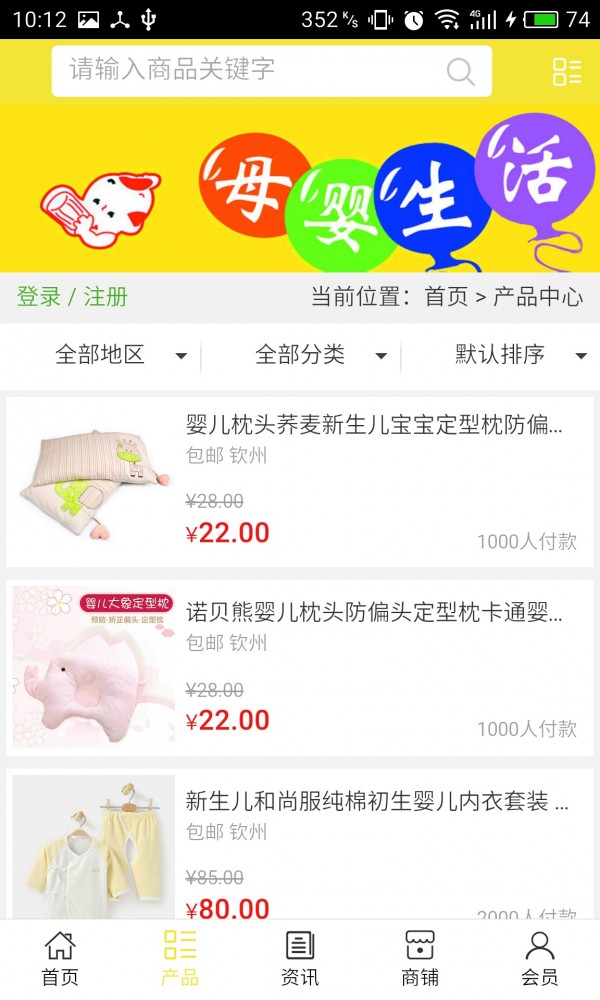Open the 会员 member tab
The height and width of the screenshot is (1000, 600).
[540, 958]
